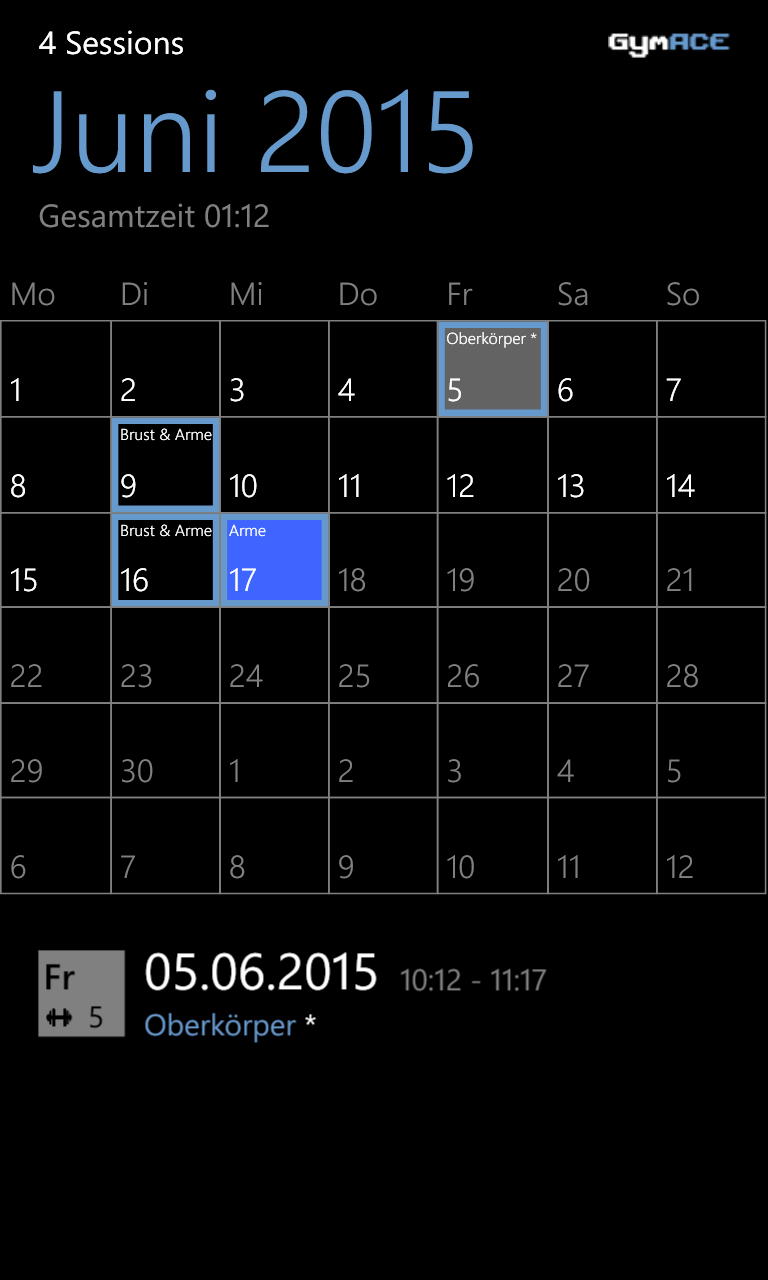Viewport: 768px width, 1280px height.
Task: Select calendar day 1 of June
Action: 55,368
